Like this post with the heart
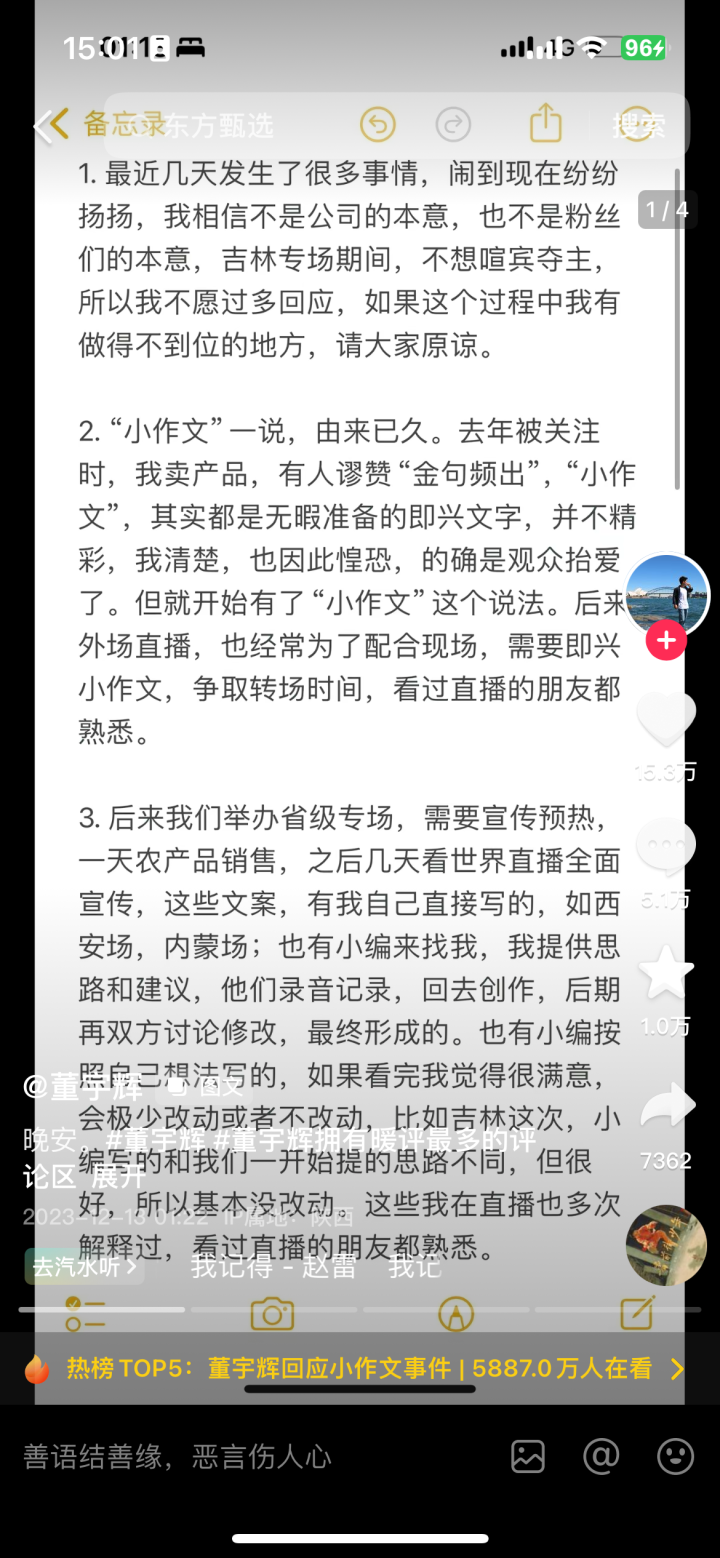 (666, 720)
